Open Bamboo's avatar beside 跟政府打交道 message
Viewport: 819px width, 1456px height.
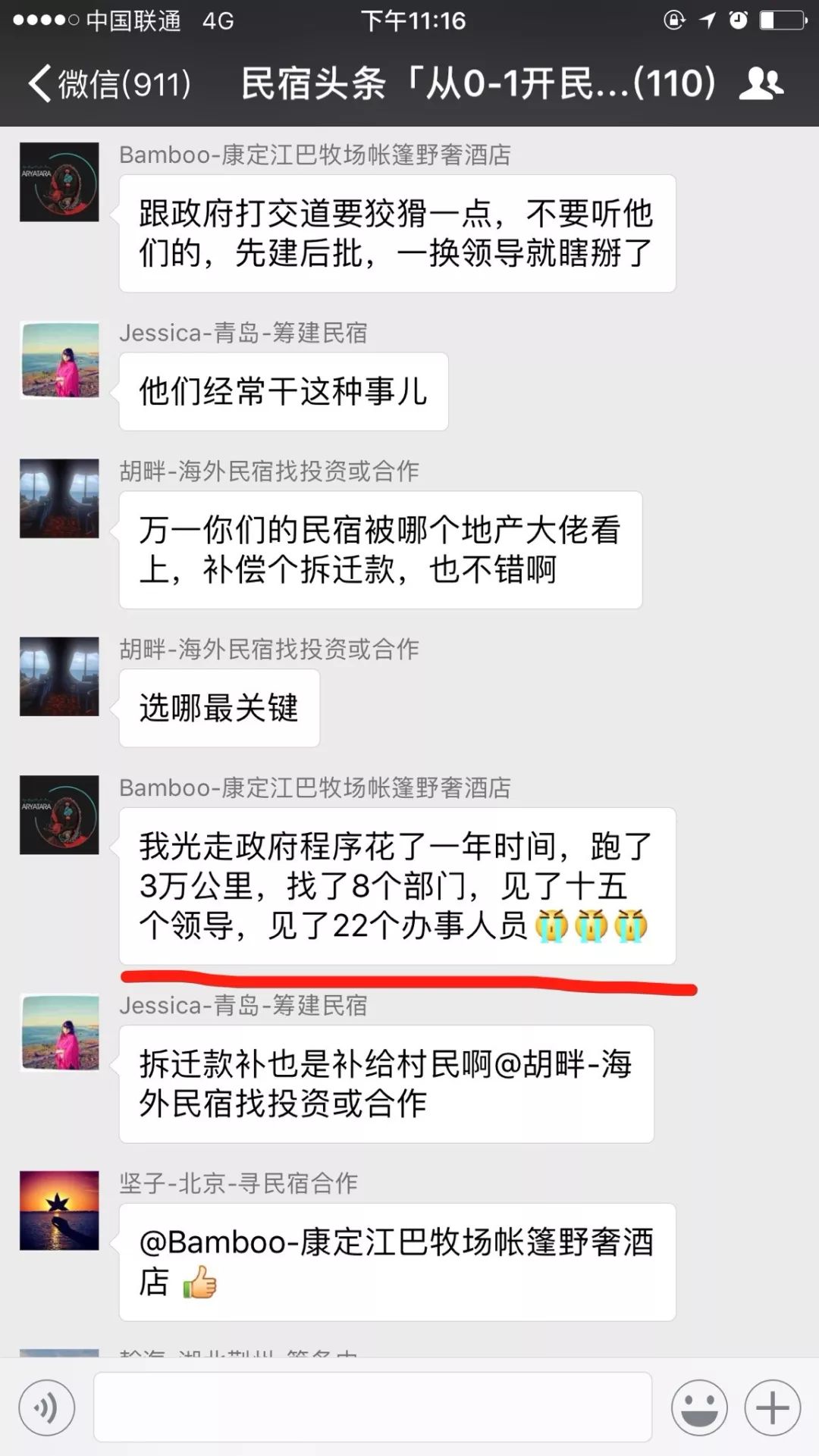coord(59,182)
